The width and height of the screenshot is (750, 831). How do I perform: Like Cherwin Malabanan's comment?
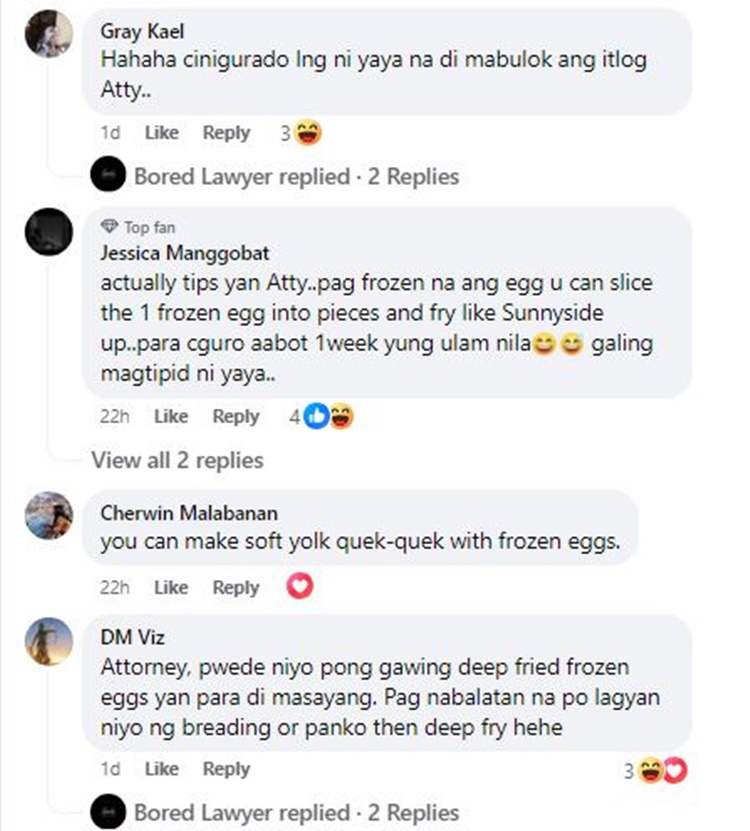coord(170,588)
